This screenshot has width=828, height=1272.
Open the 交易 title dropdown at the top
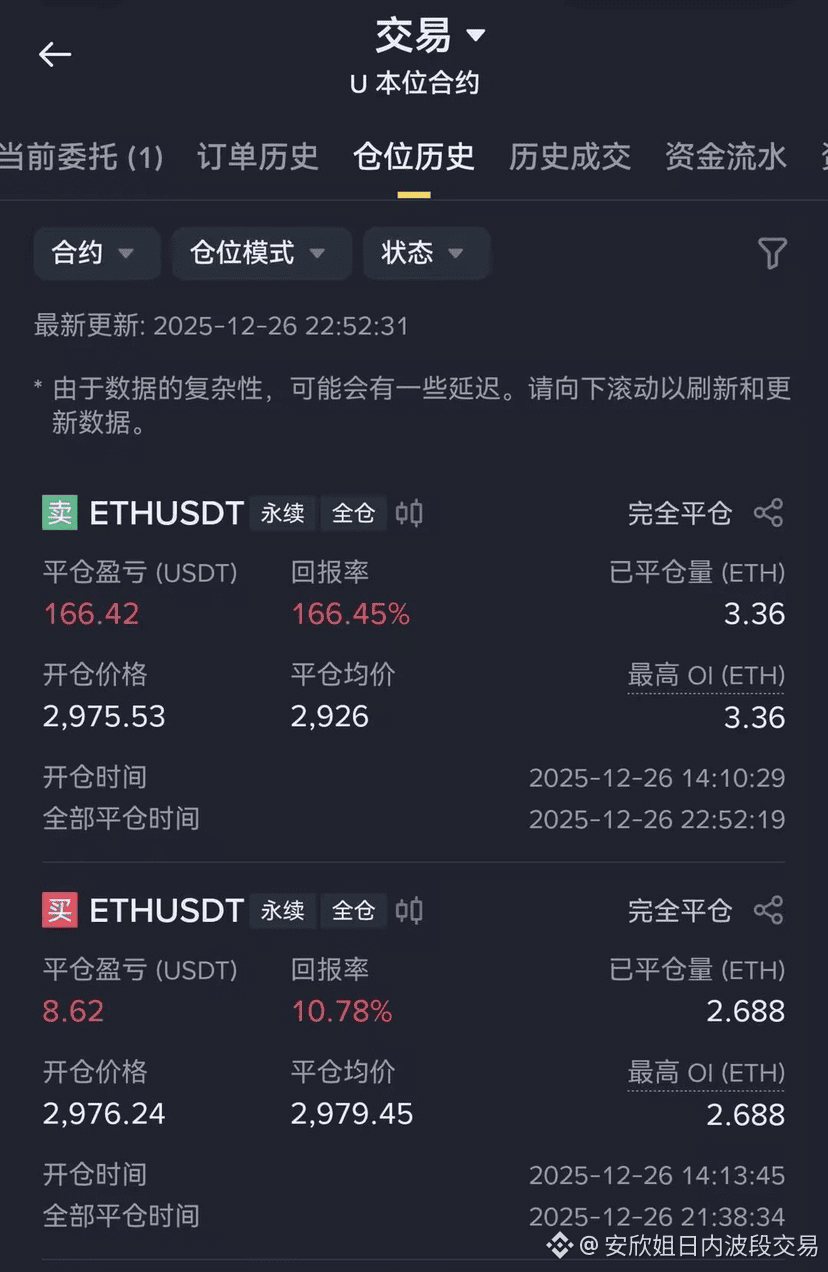pyautogui.click(x=426, y=37)
